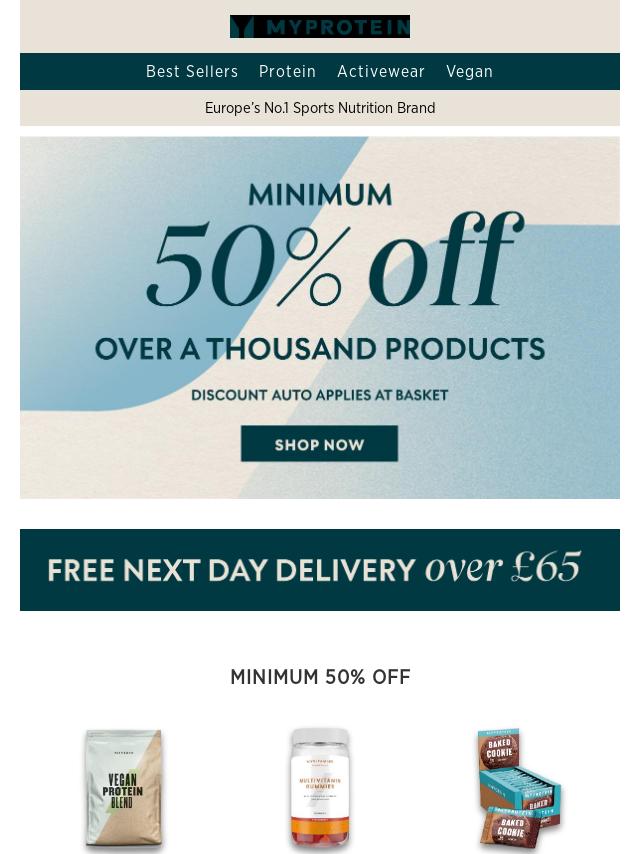
Task: Open the Multivitamin Gummies product
Action: click(x=320, y=790)
